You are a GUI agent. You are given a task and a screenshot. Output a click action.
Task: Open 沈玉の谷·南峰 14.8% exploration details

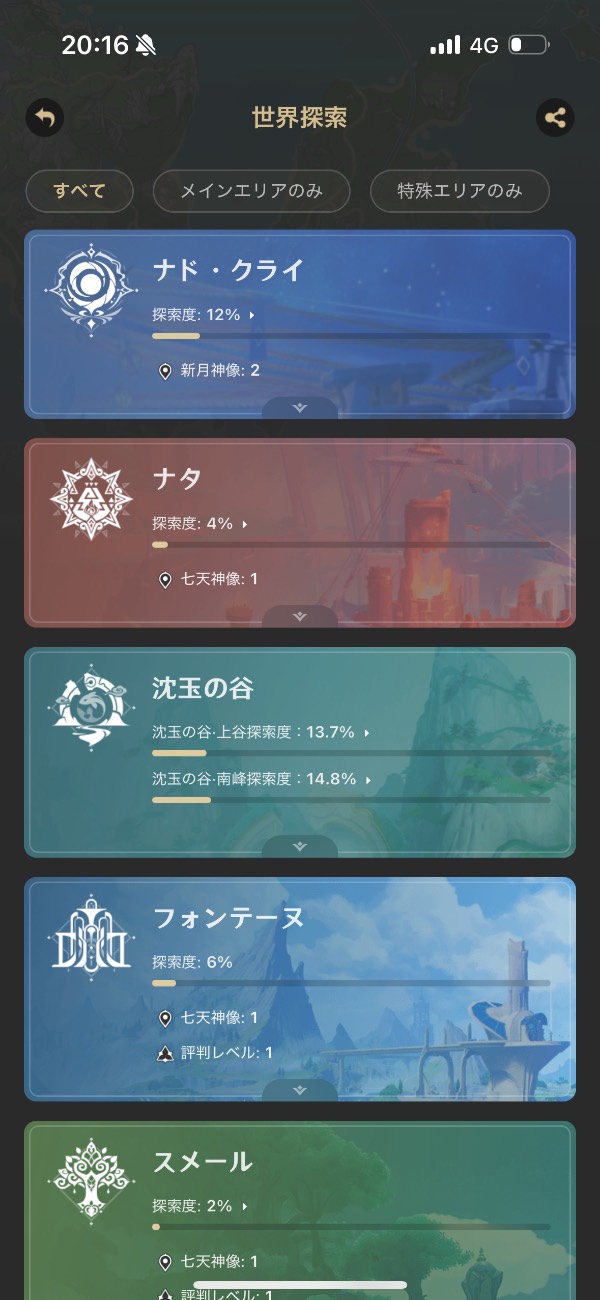click(x=261, y=779)
